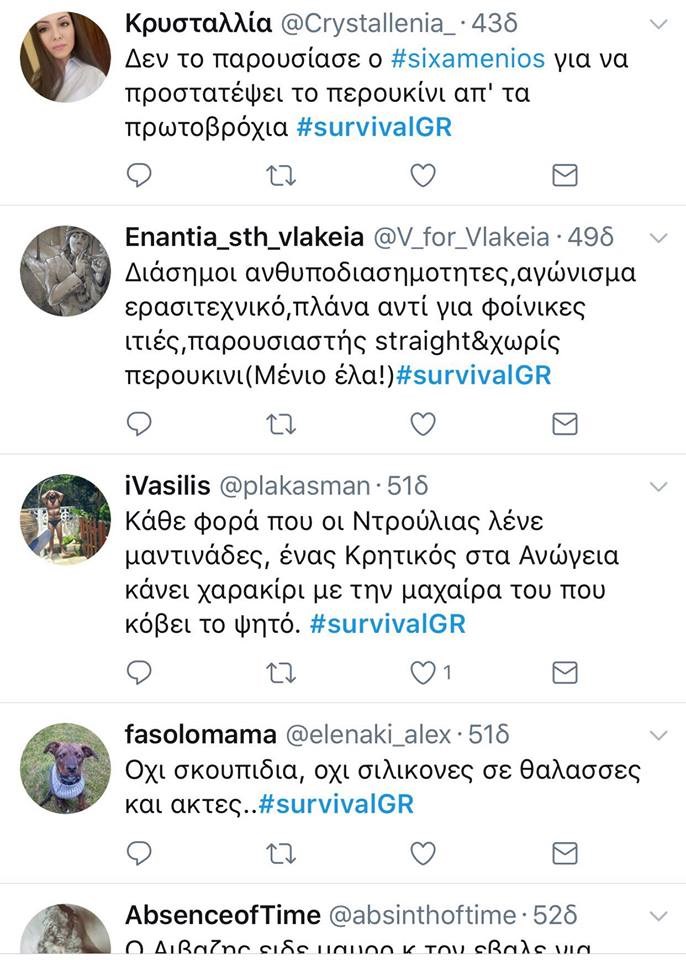
Task: Send Enantia_sth_vlakeia's tweet via direct message
Action: coord(565,424)
